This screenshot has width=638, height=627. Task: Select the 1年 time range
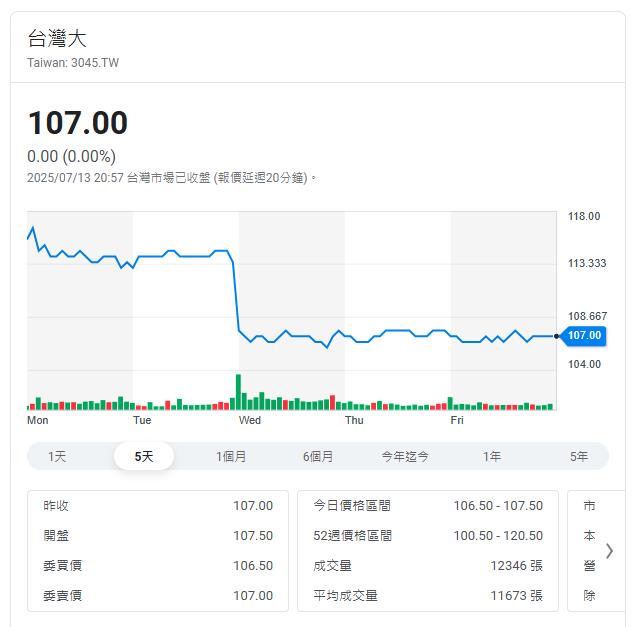(492, 456)
